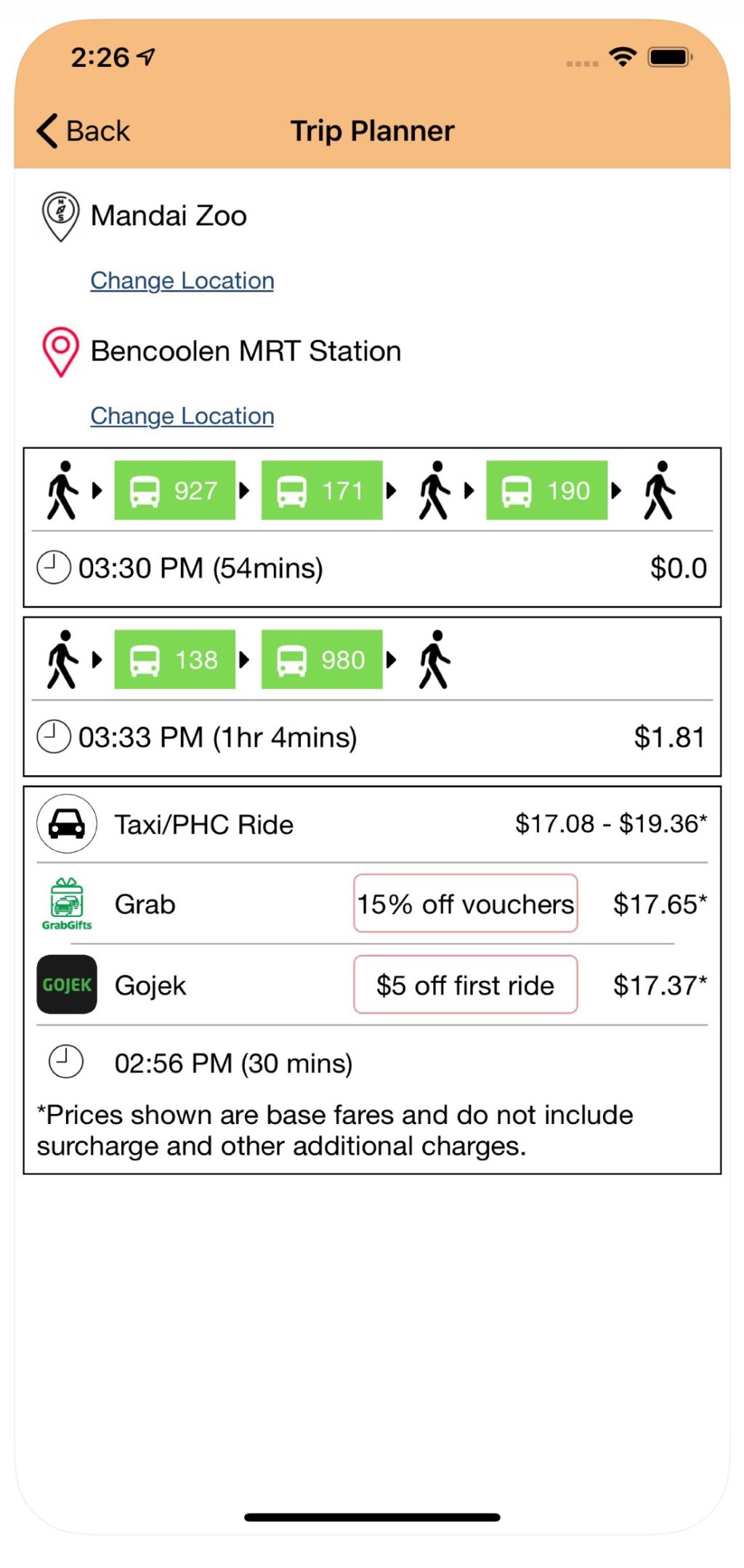Screen dimensions: 744x1568
Task: Open the 138 and 980 bus route
Action: (371, 697)
